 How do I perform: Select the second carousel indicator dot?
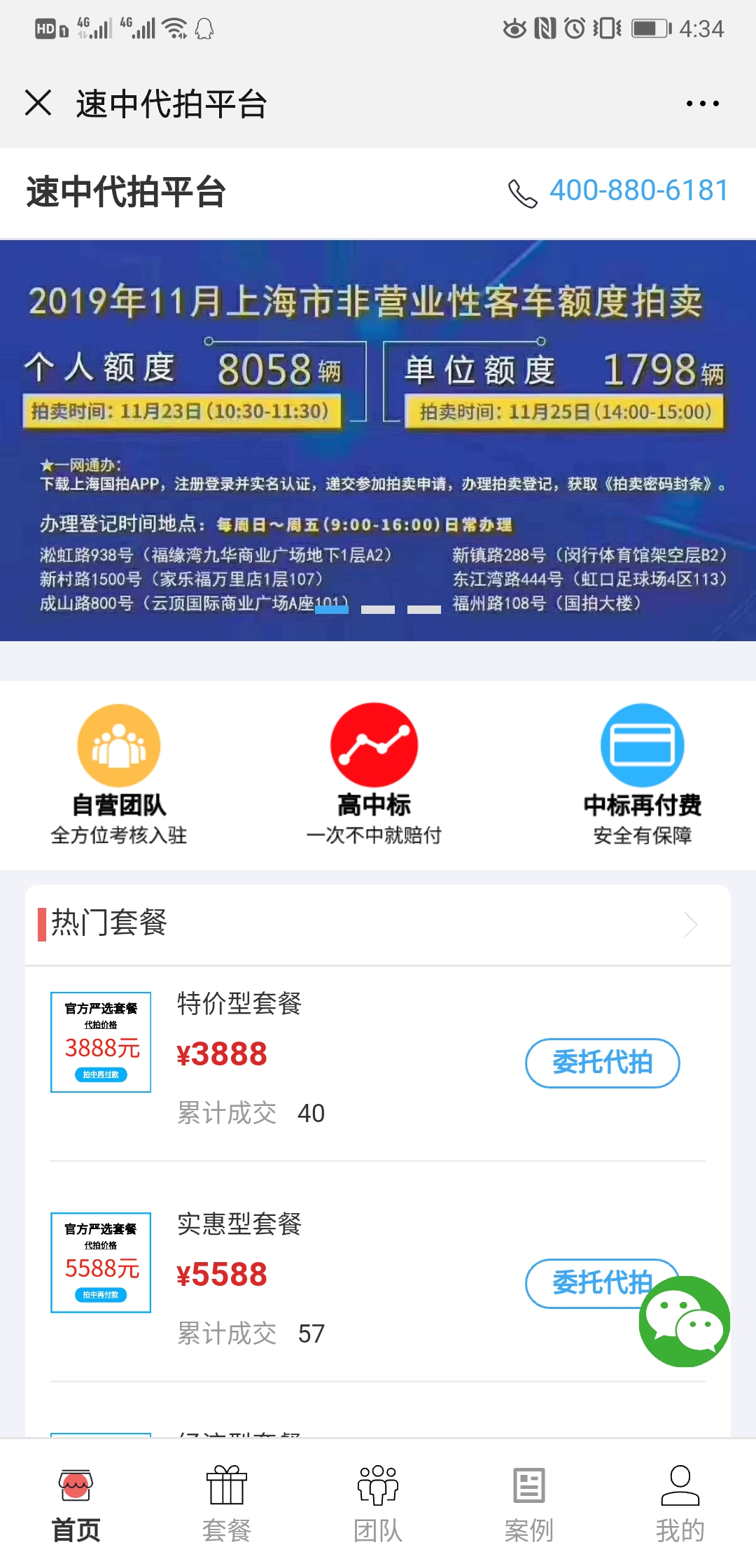click(379, 610)
